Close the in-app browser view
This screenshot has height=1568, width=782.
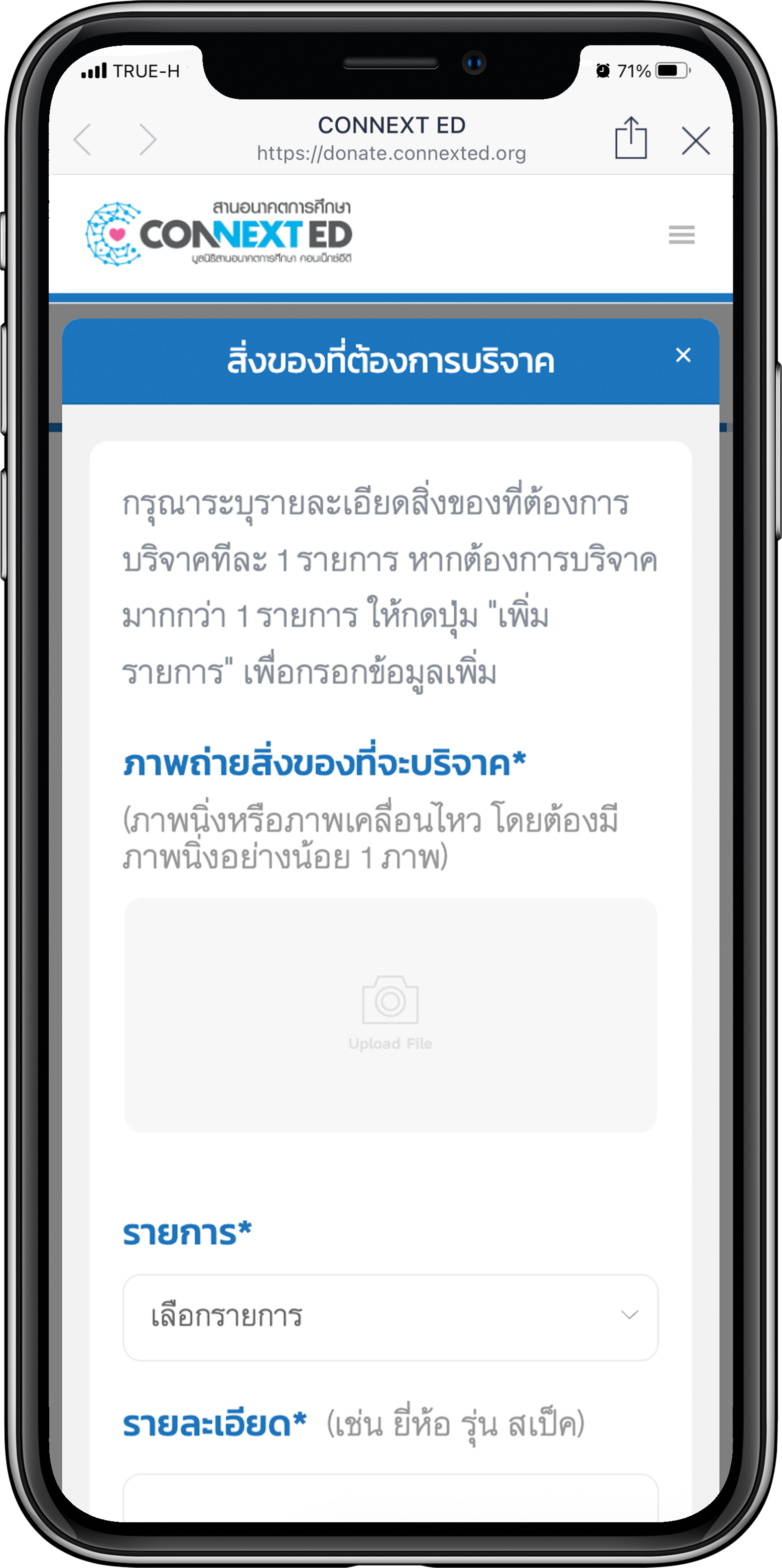[696, 140]
